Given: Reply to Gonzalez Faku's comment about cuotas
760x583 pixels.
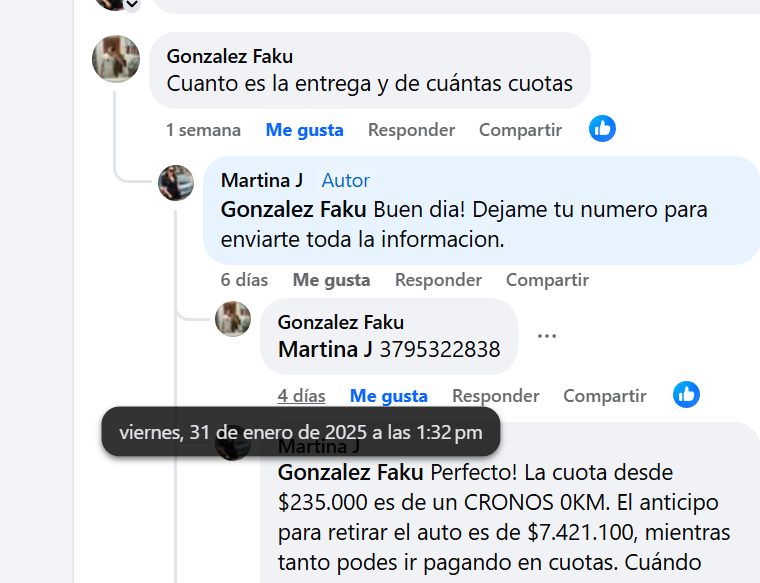Looking at the screenshot, I should click(x=411, y=130).
